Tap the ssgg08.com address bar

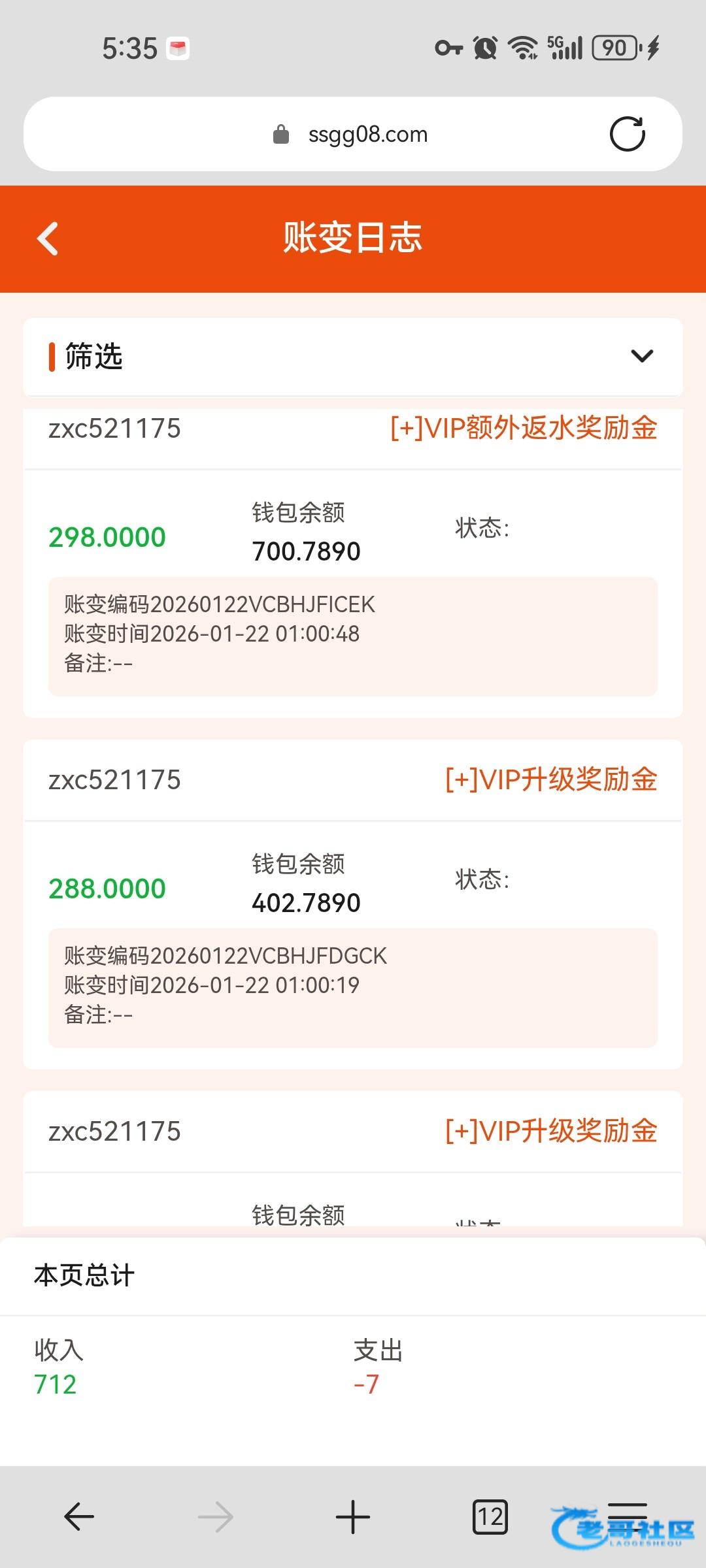tap(353, 135)
